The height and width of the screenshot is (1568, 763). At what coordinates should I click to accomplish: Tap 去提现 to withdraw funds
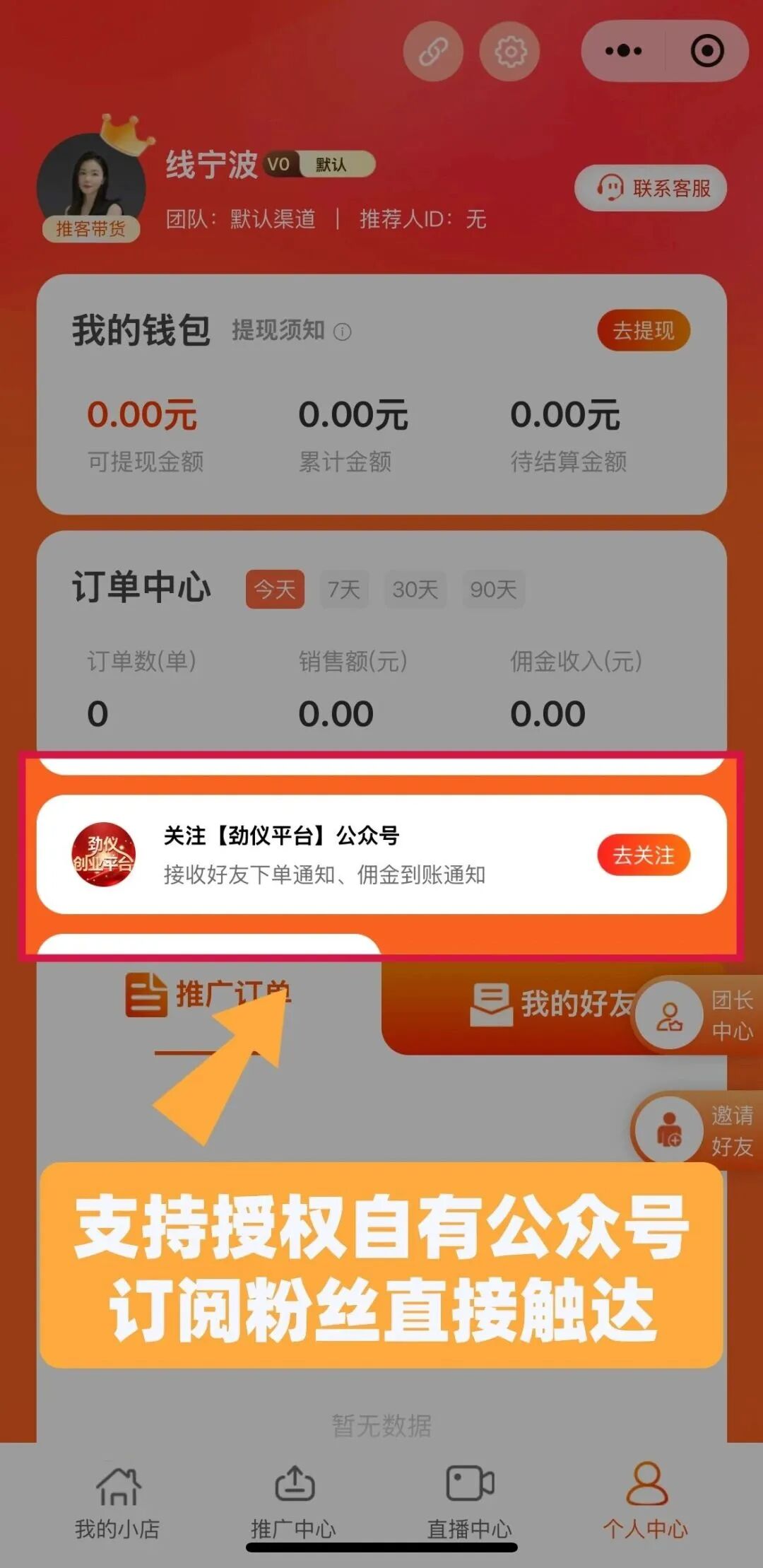tap(643, 330)
